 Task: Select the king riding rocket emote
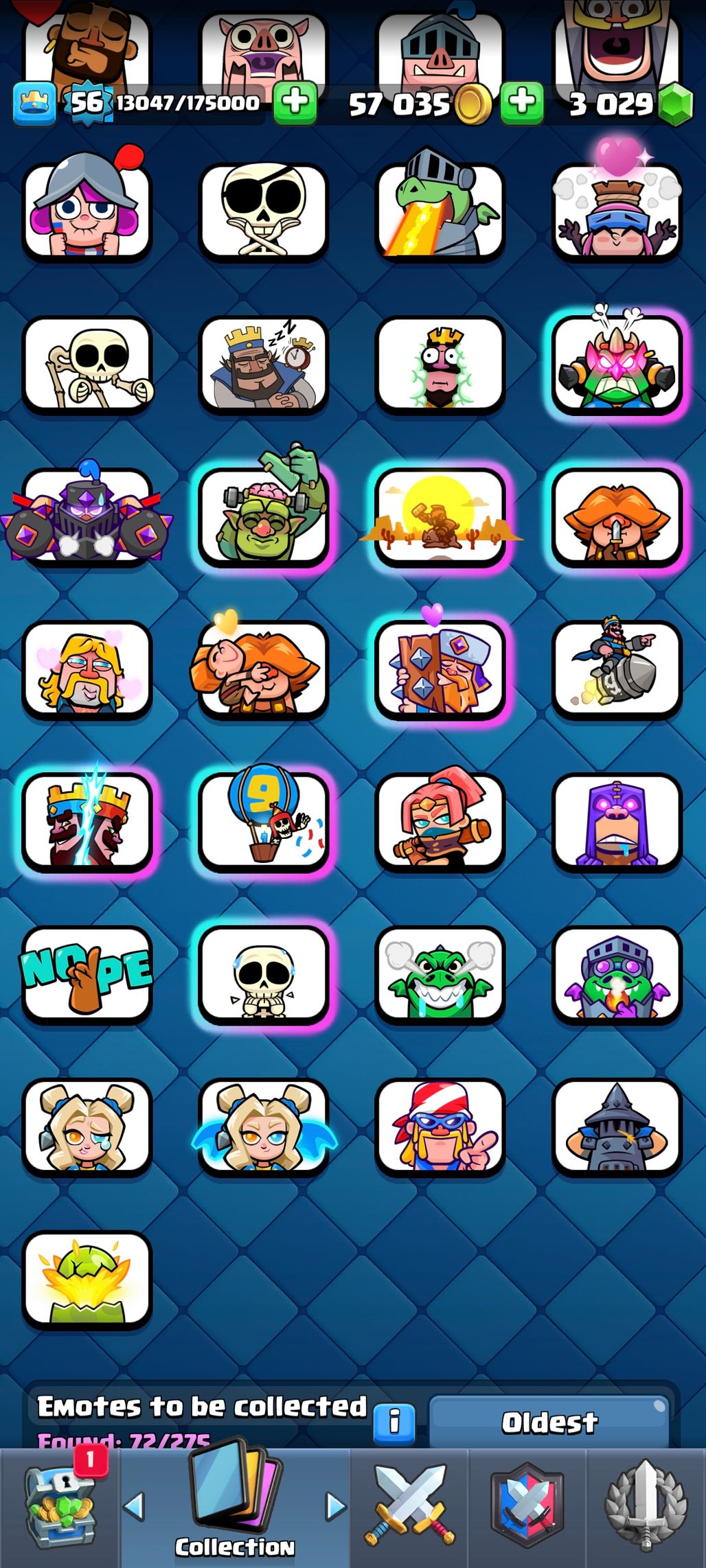pos(617,669)
